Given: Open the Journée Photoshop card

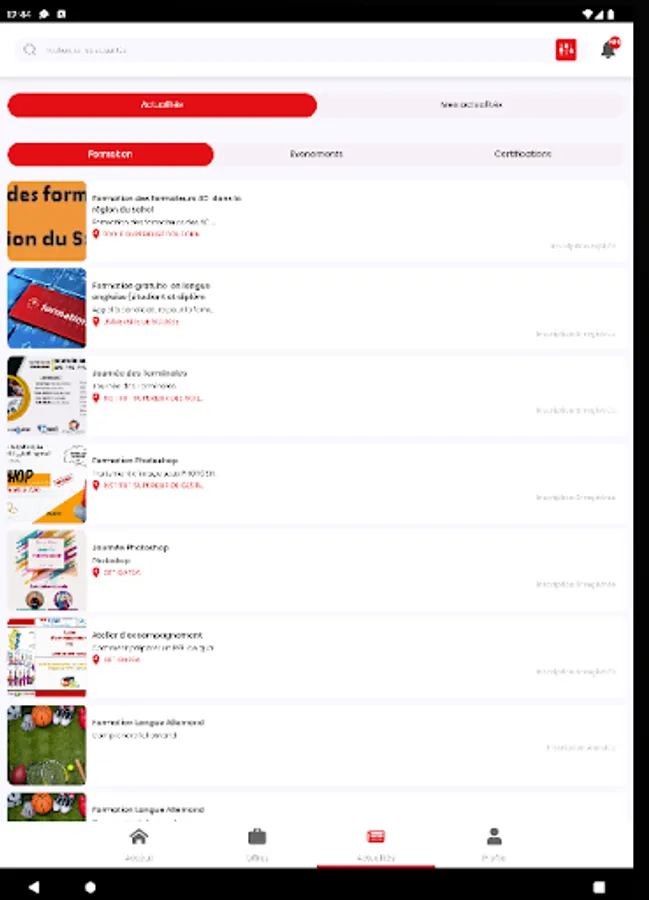Looking at the screenshot, I should tap(316, 570).
